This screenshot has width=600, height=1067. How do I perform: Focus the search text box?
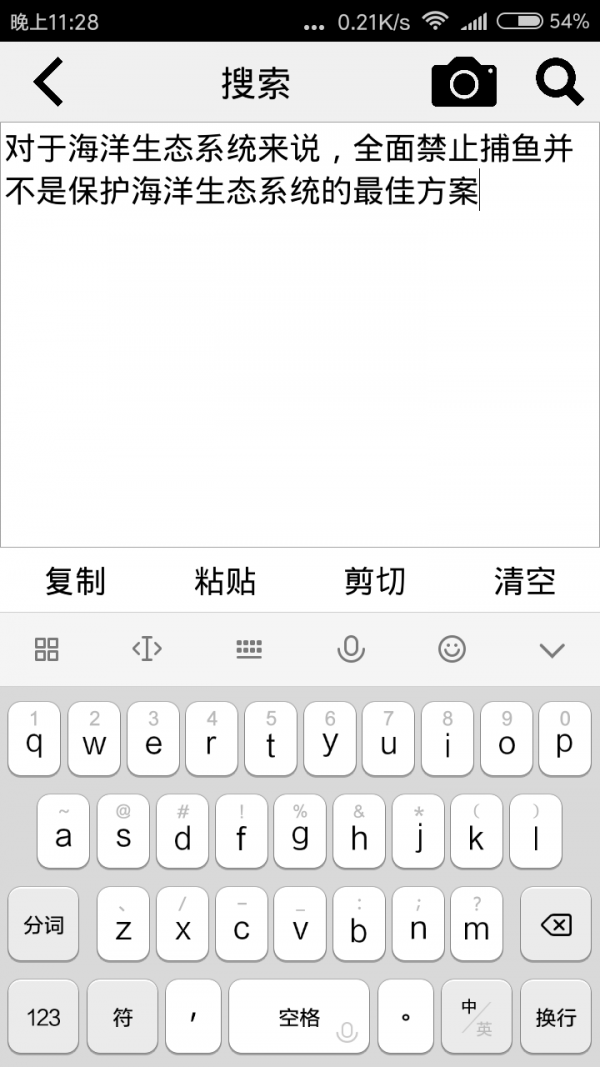(300, 334)
